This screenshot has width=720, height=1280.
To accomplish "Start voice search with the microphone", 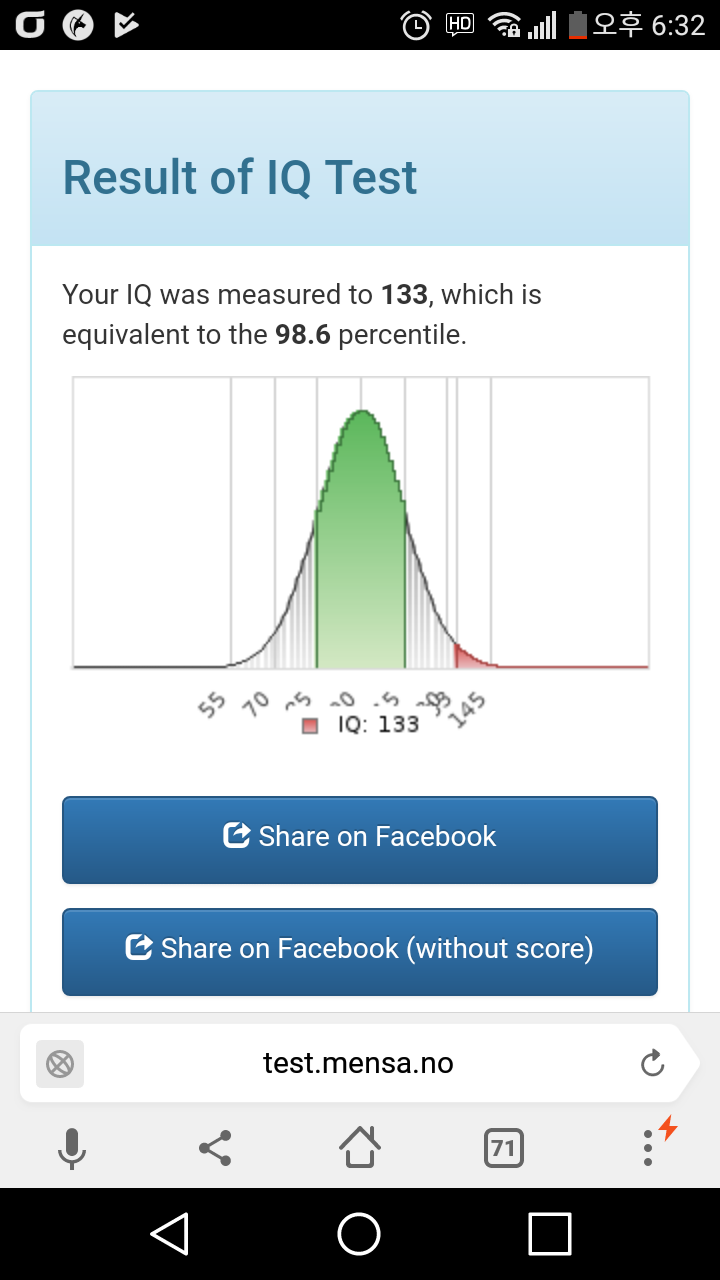I will click(72, 1148).
